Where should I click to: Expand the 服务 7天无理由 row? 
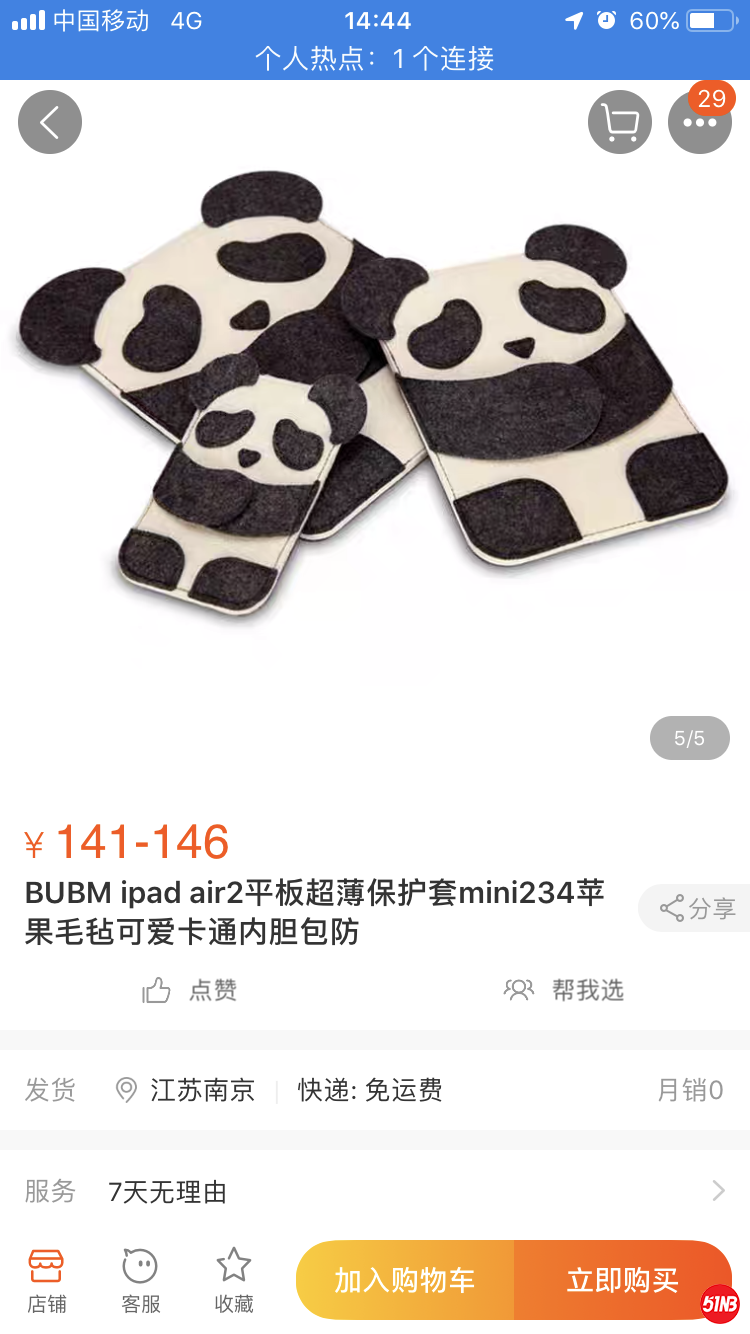click(375, 1191)
